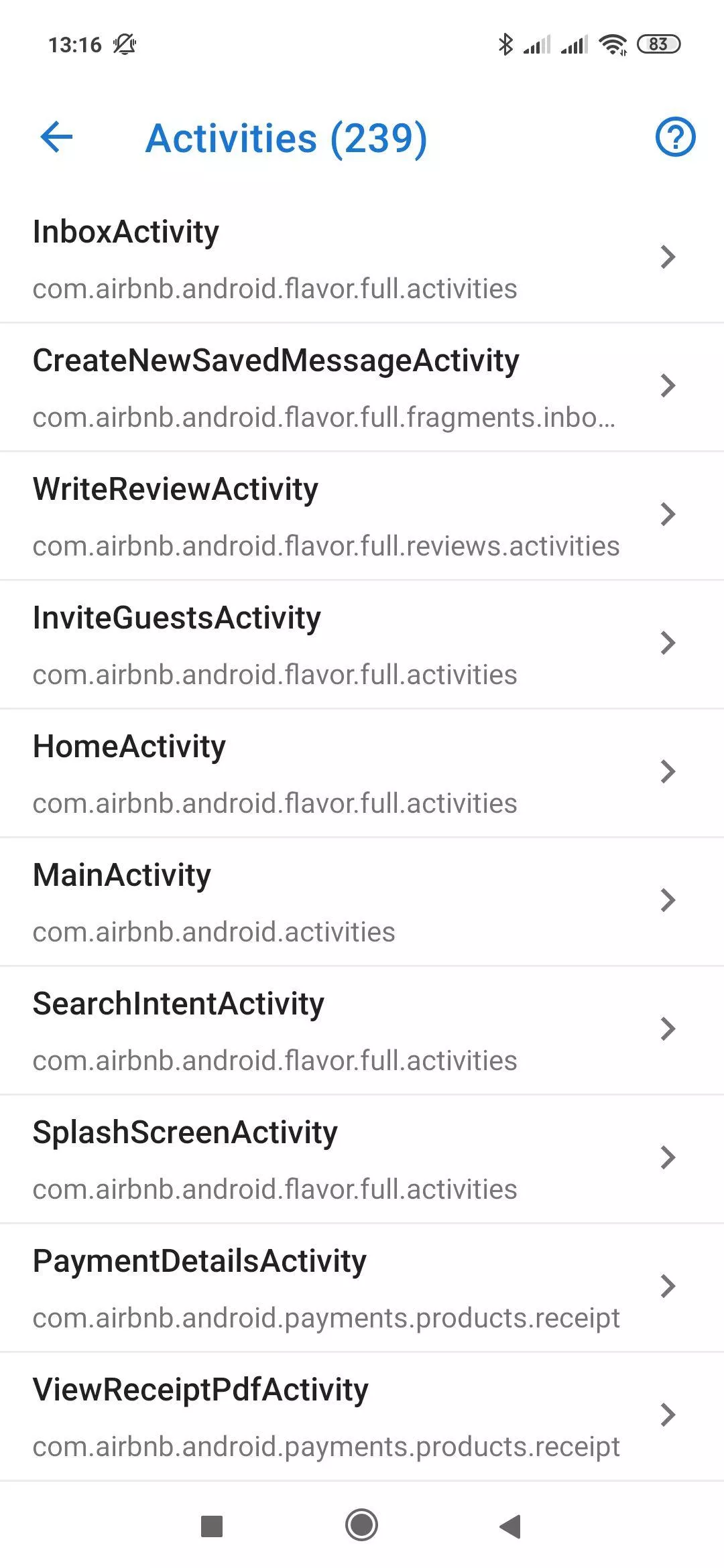
Task: Select the MainActivity entry
Action: (x=362, y=902)
